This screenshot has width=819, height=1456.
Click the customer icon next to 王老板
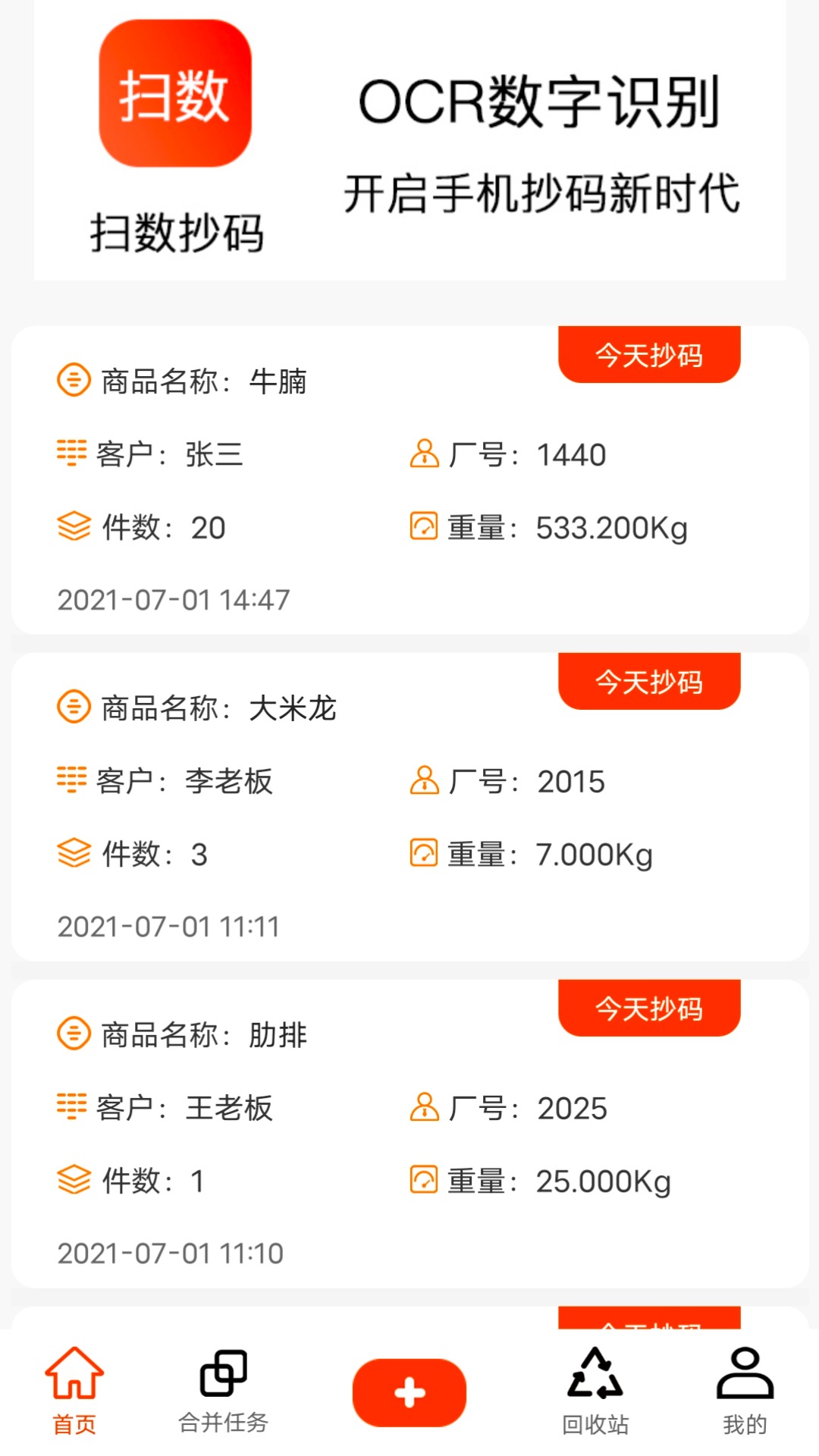click(71, 1108)
